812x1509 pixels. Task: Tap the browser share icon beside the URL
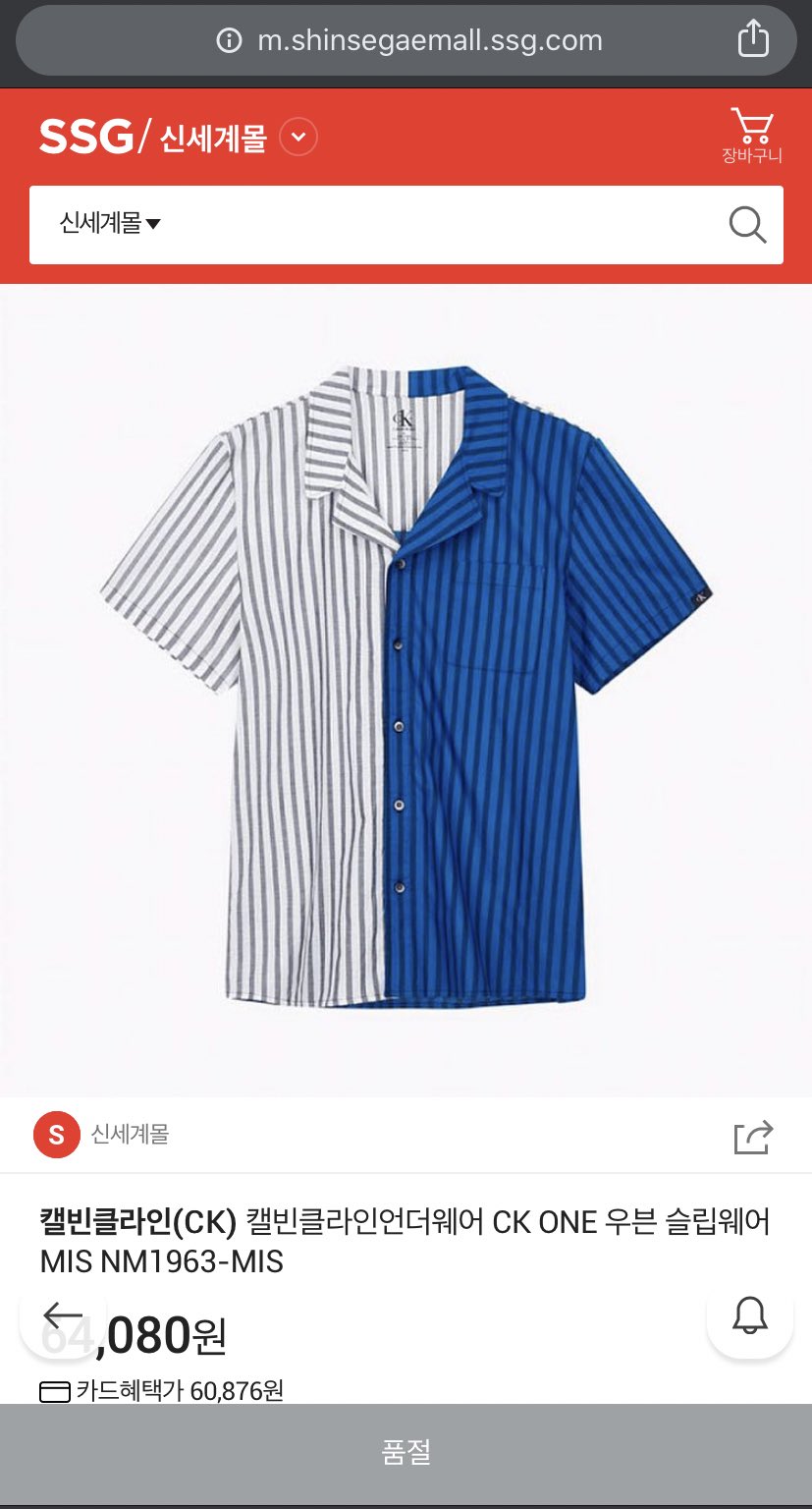pos(753,39)
